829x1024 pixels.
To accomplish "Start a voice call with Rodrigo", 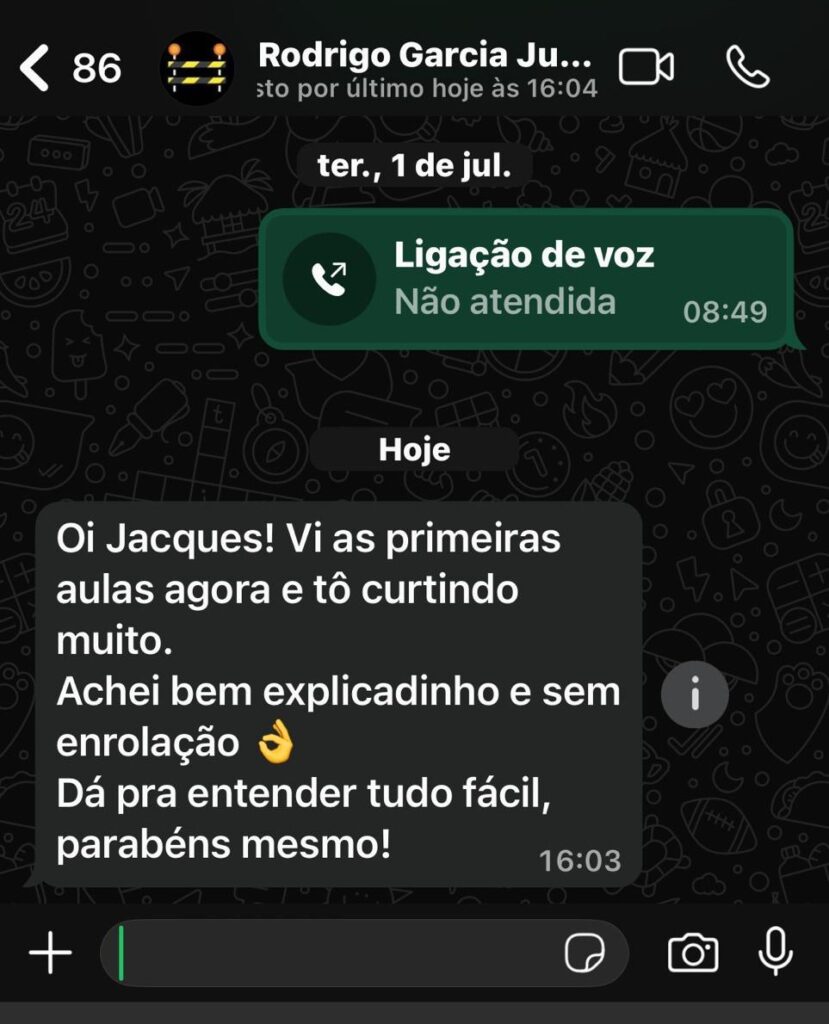I will pos(747,68).
